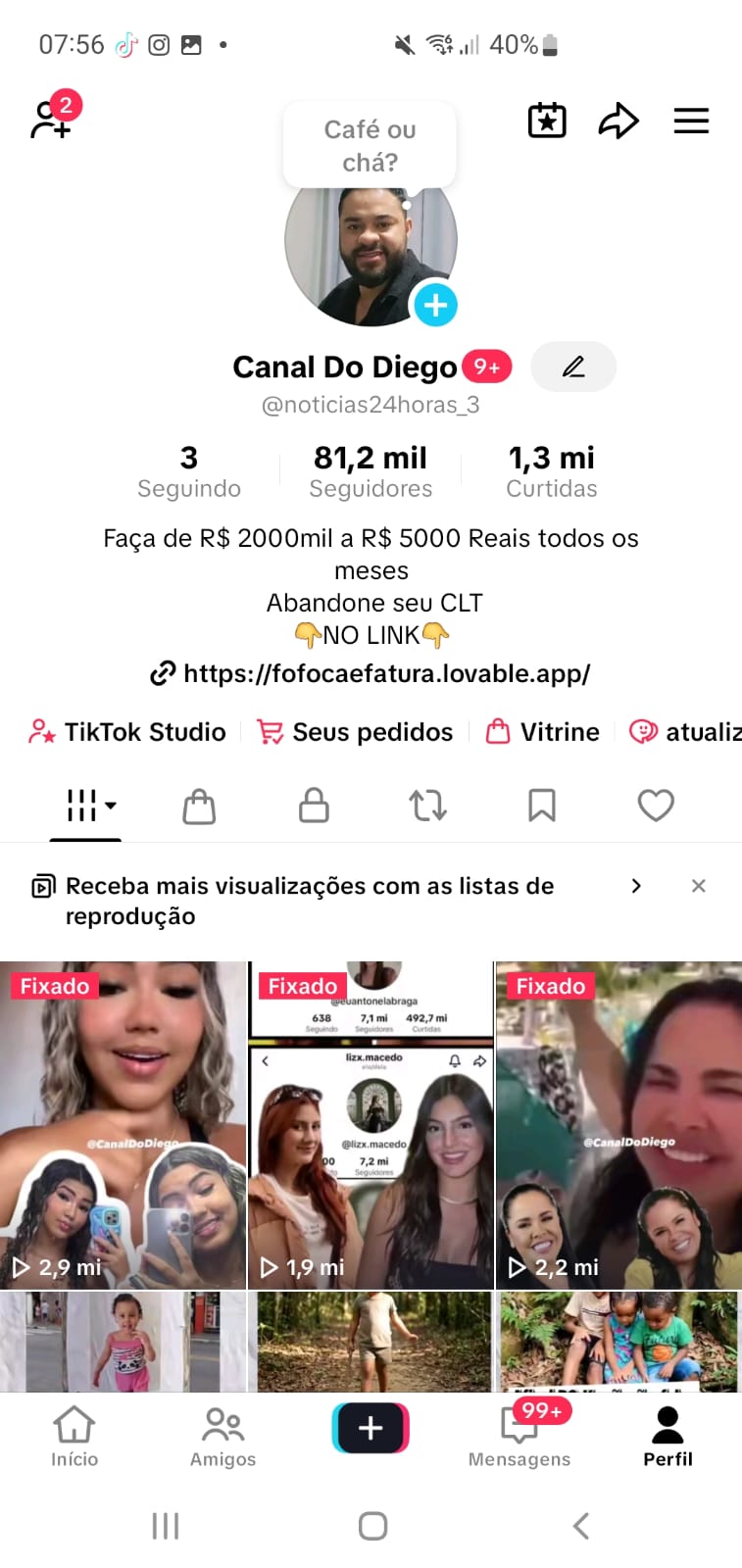This screenshot has height=1568, width=742.
Task: Open the calendar star events icon
Action: pos(547,121)
